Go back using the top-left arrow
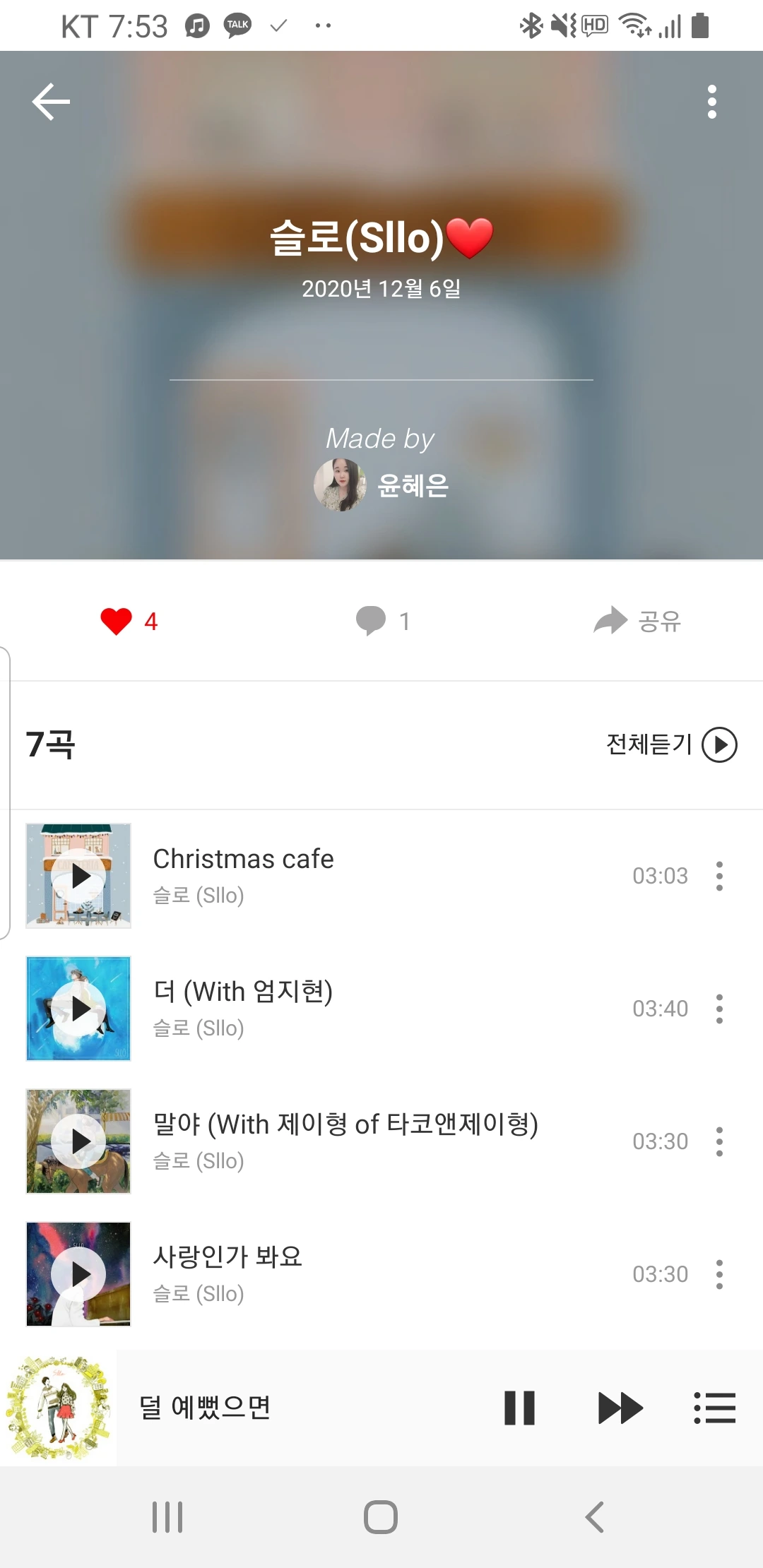This screenshot has width=763, height=1568. click(51, 102)
